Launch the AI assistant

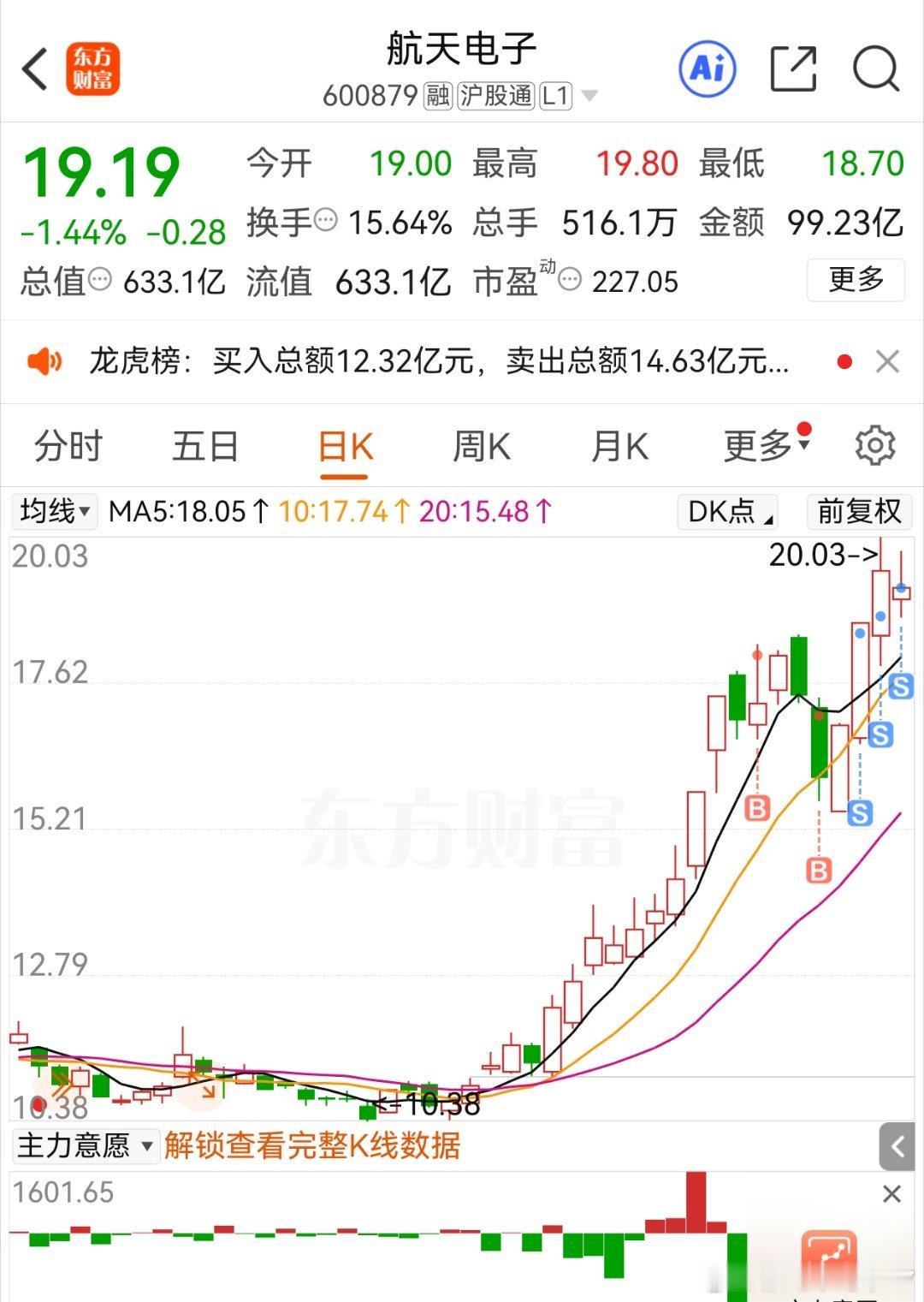coord(706,68)
